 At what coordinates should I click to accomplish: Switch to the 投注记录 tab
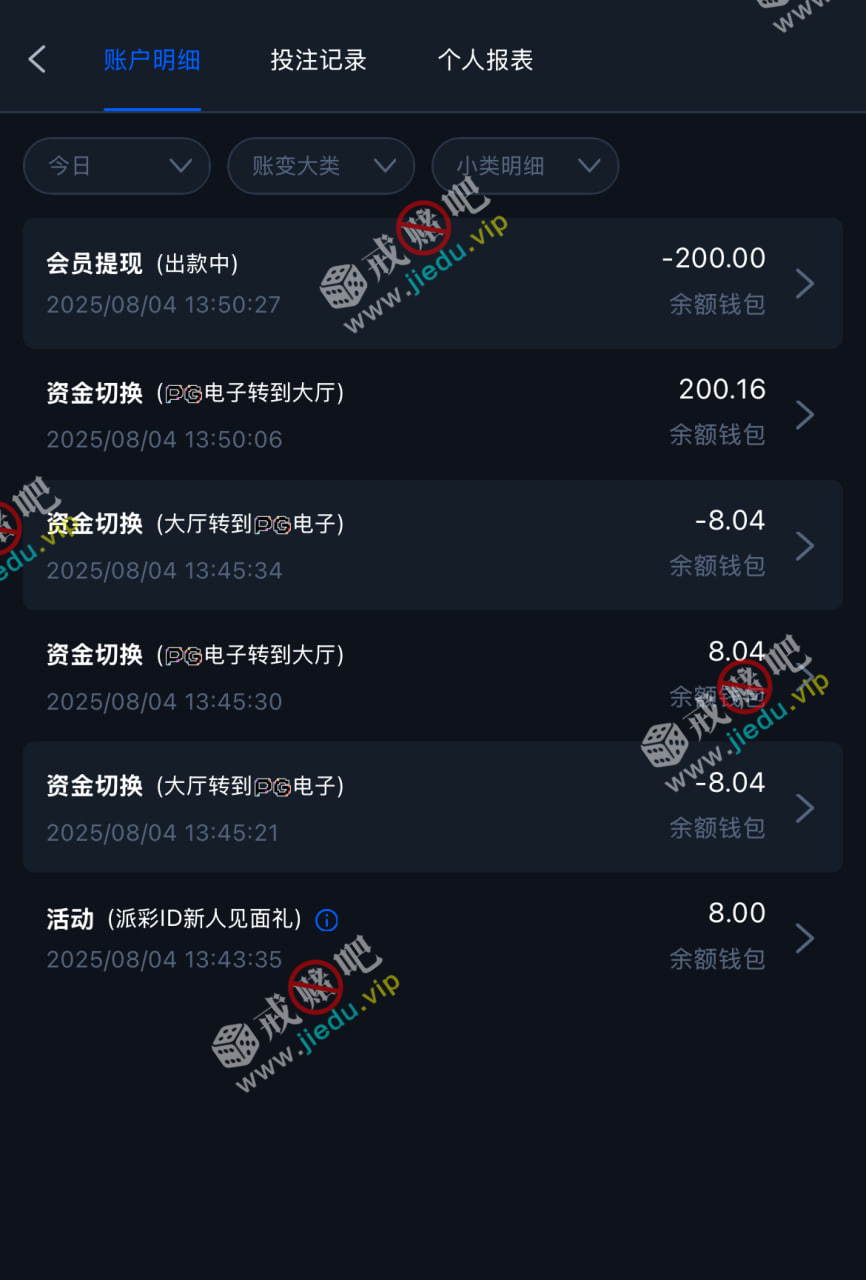coord(318,60)
